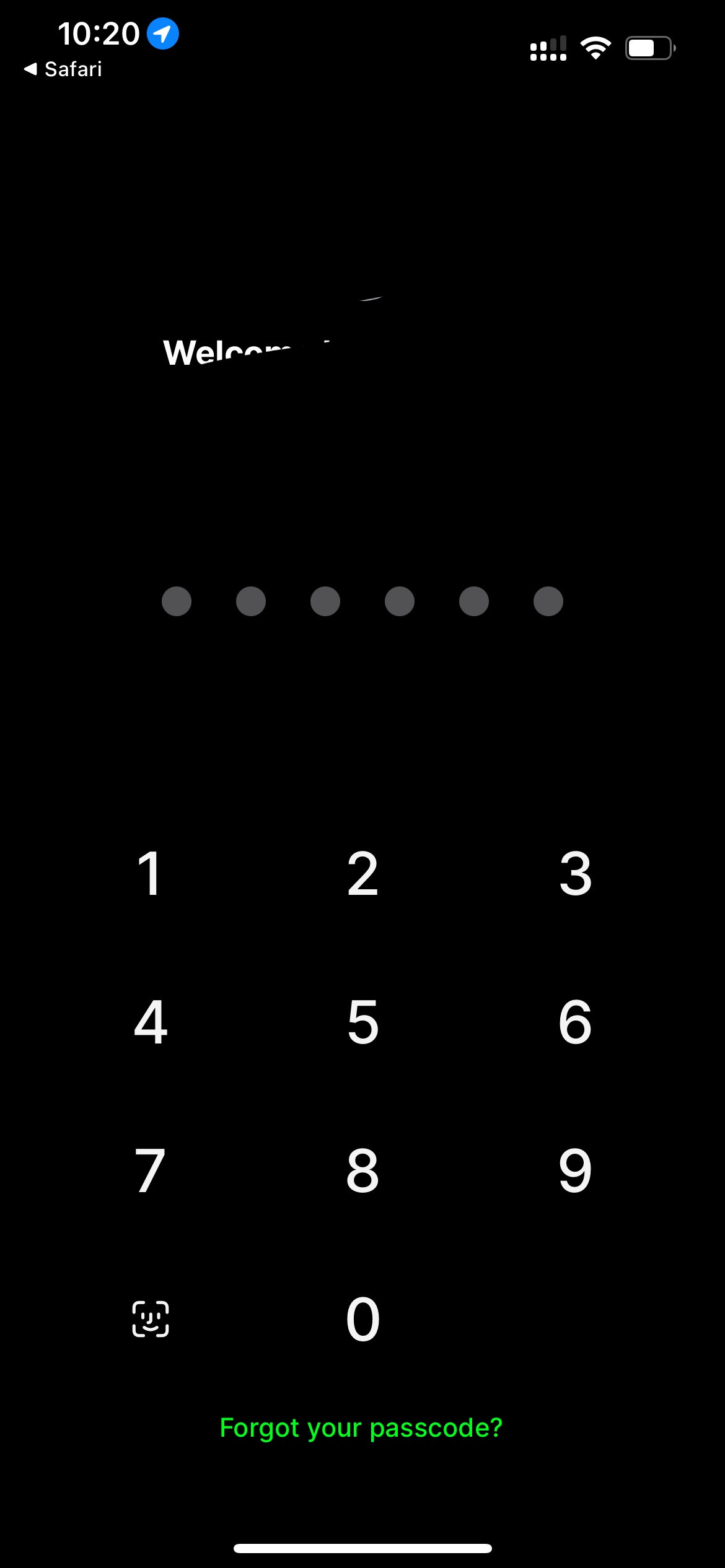Viewport: 725px width, 1568px height.
Task: Open the Forgot your passcode link
Action: [x=361, y=1428]
